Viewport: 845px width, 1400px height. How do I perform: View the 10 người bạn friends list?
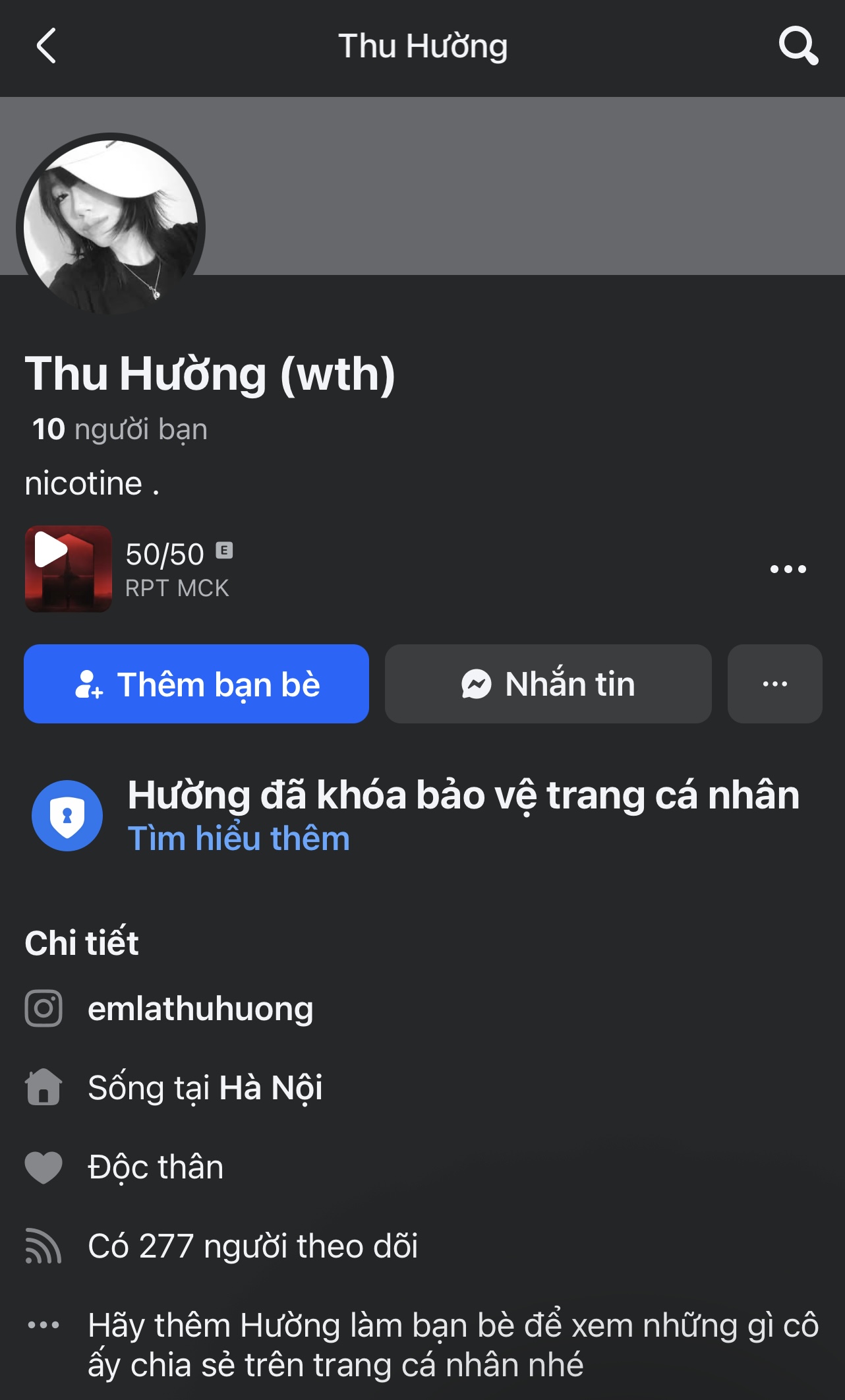[x=120, y=429]
